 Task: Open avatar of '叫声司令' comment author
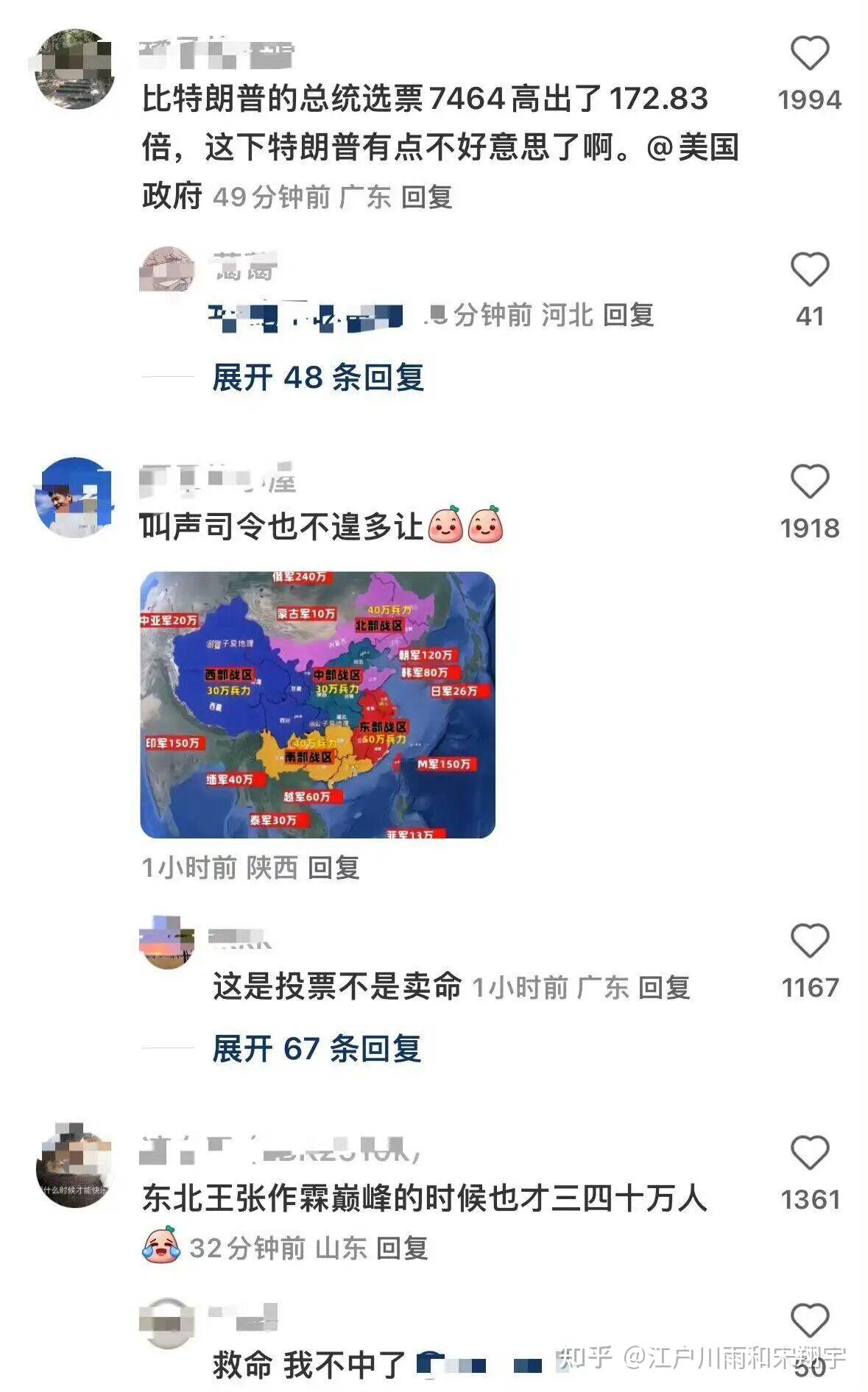74,497
